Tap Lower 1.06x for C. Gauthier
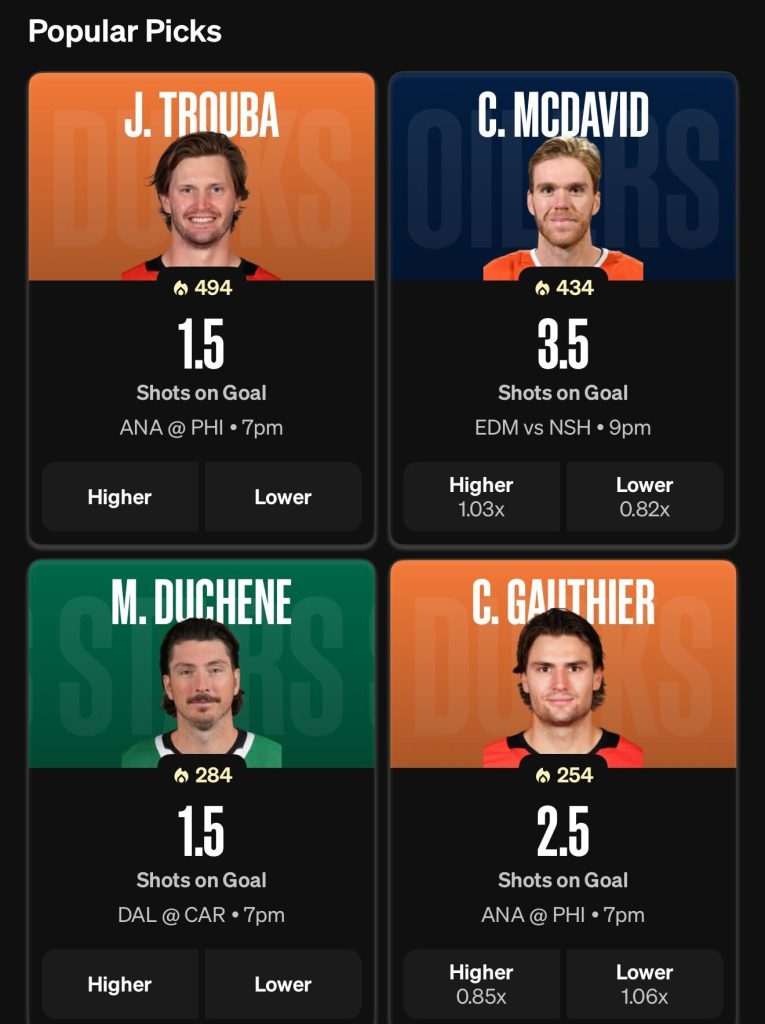This screenshot has width=765, height=1024. point(644,984)
